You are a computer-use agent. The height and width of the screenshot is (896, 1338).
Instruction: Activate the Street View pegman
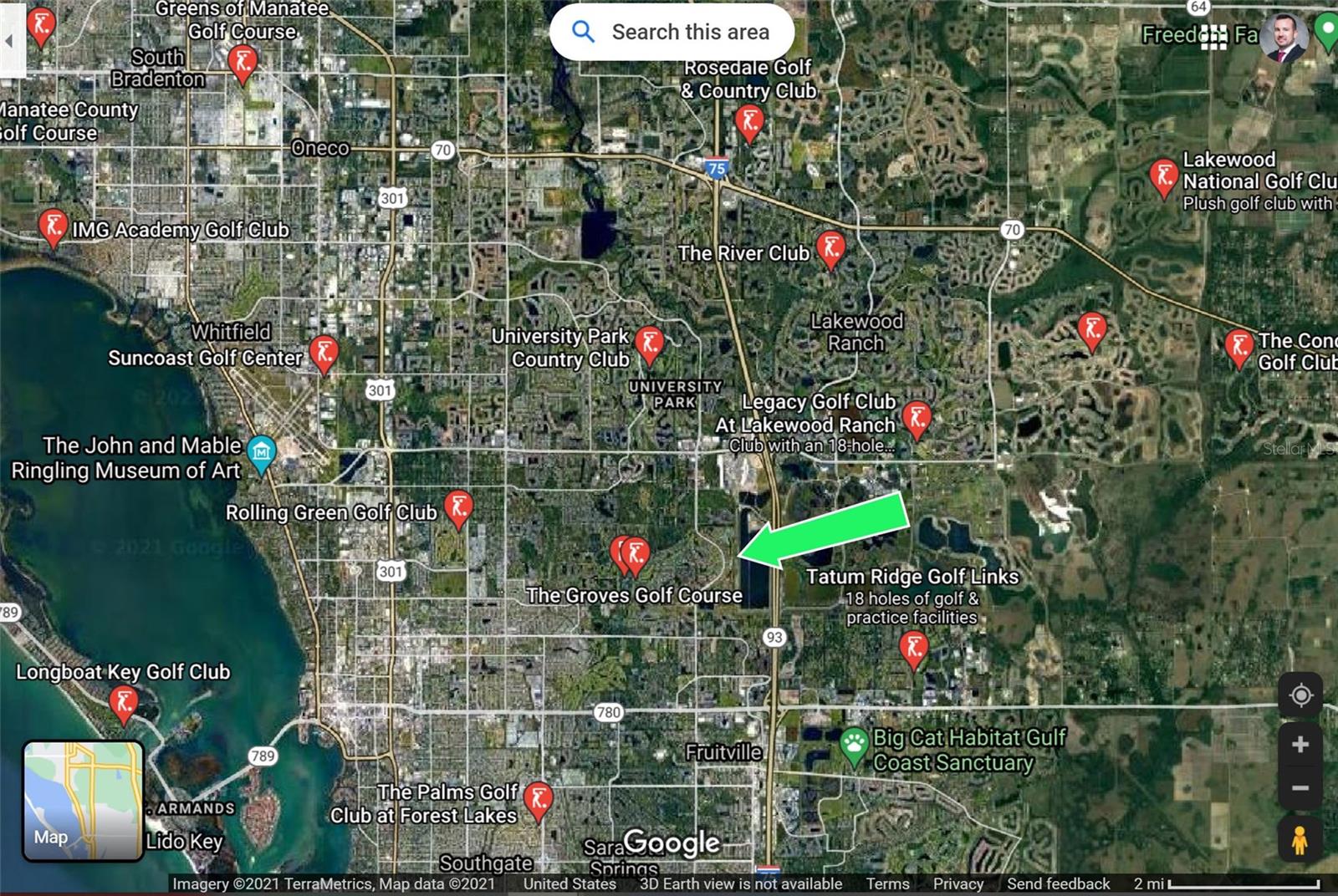point(1300,840)
